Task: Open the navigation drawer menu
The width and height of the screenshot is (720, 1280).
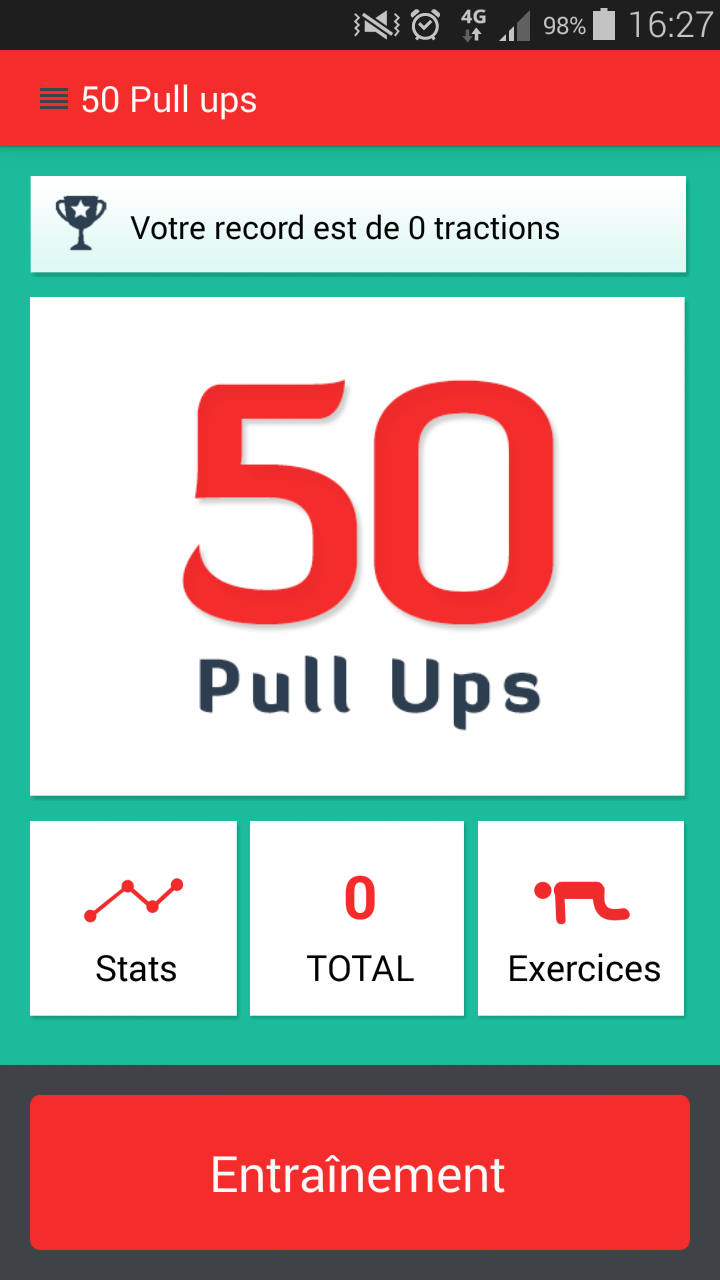Action: click(52, 98)
